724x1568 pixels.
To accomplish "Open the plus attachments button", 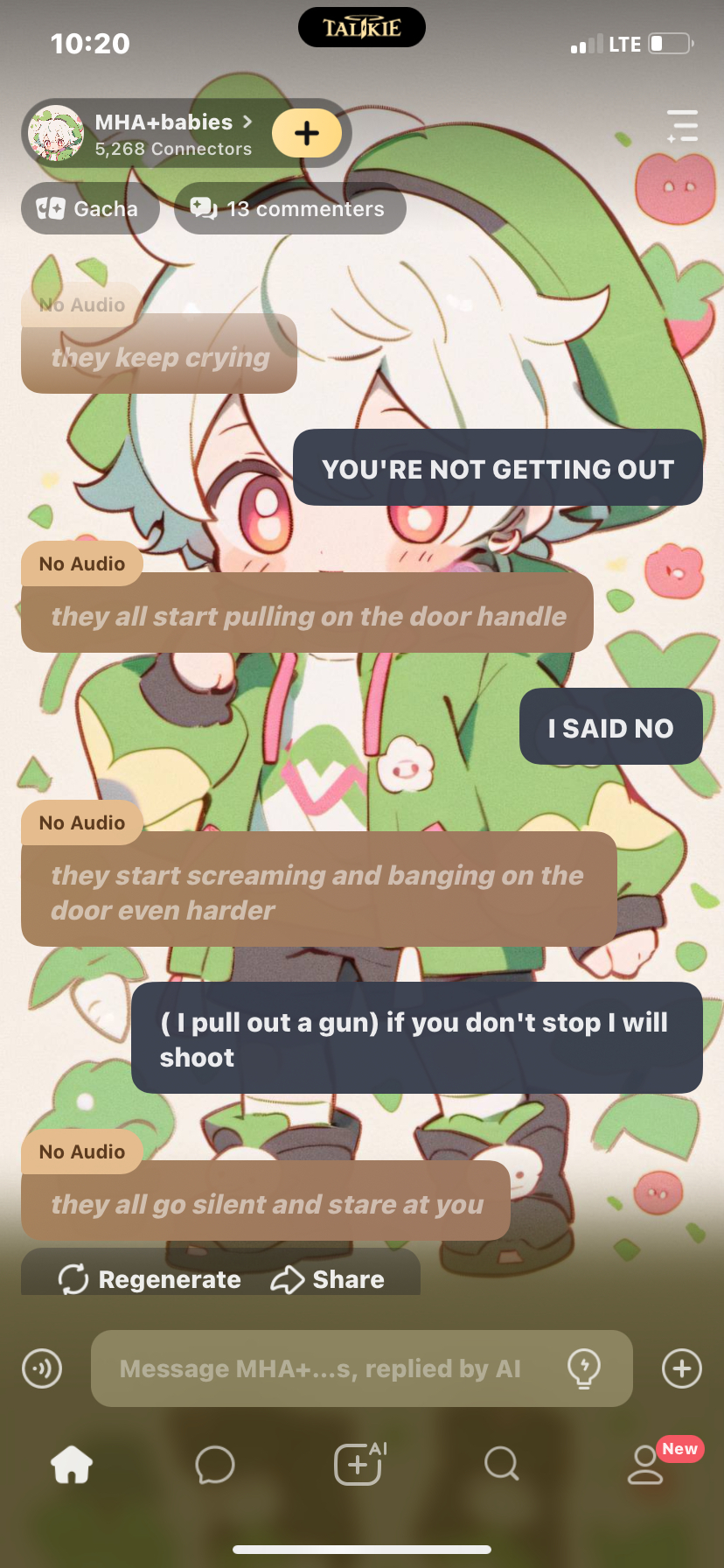I will click(x=682, y=1368).
